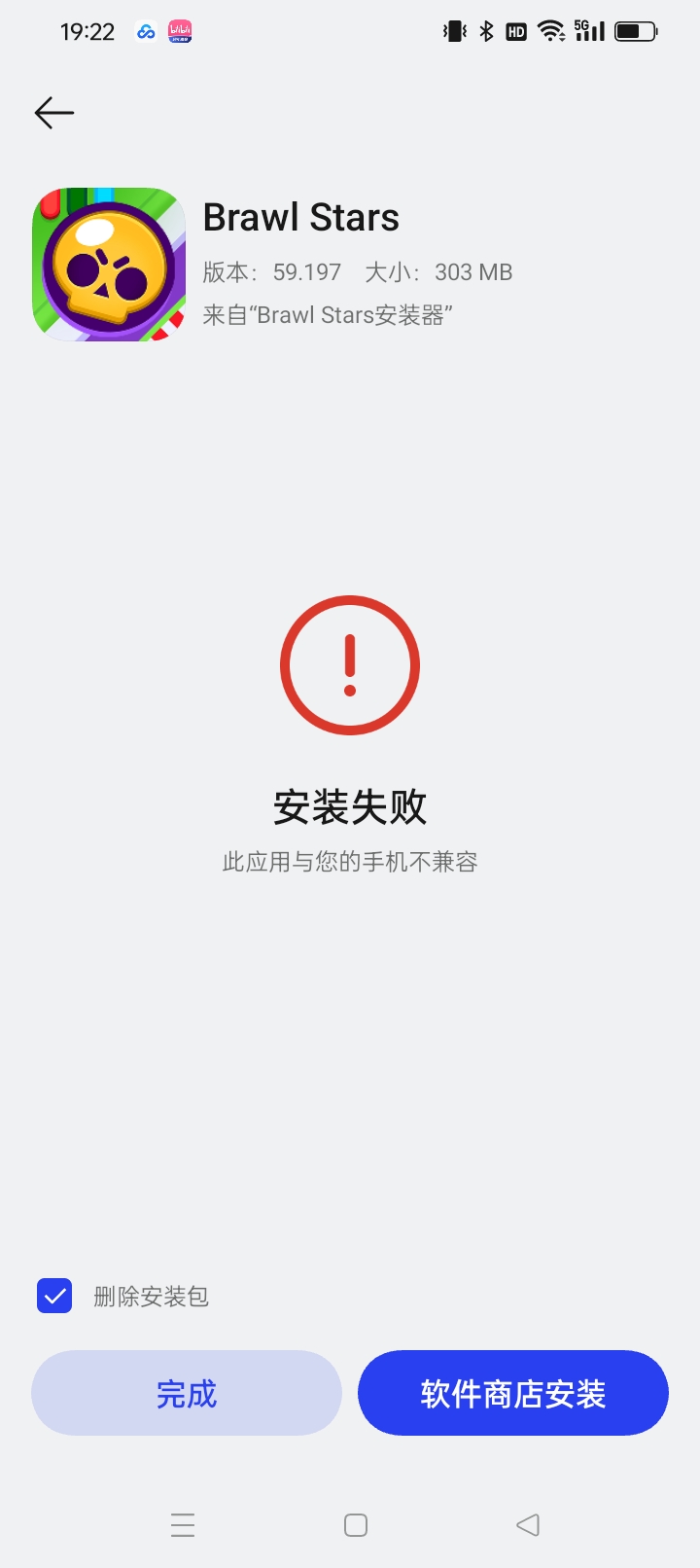This screenshot has width=700, height=1568.
Task: Choose 软件商店安装 to install from store
Action: [x=513, y=1393]
